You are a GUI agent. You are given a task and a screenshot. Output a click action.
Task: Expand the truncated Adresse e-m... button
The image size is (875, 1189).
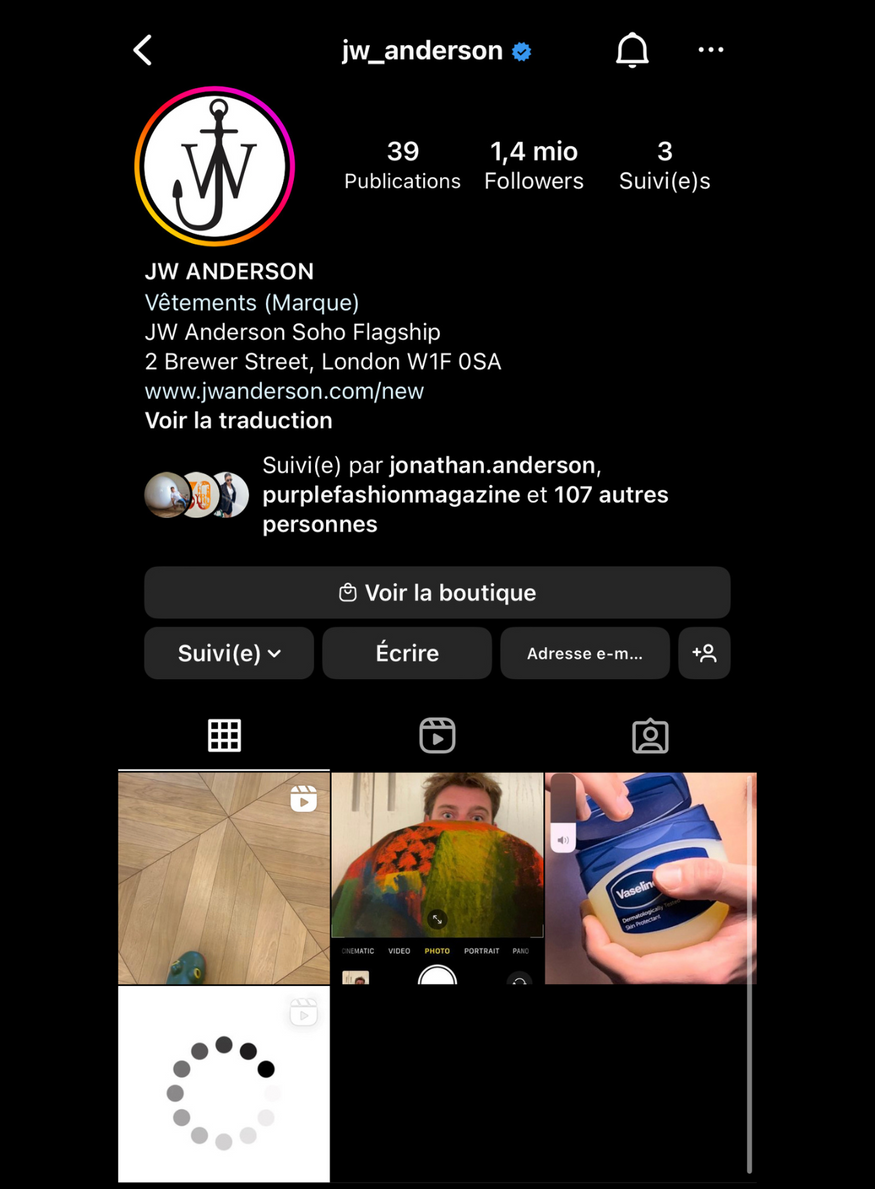click(x=584, y=652)
